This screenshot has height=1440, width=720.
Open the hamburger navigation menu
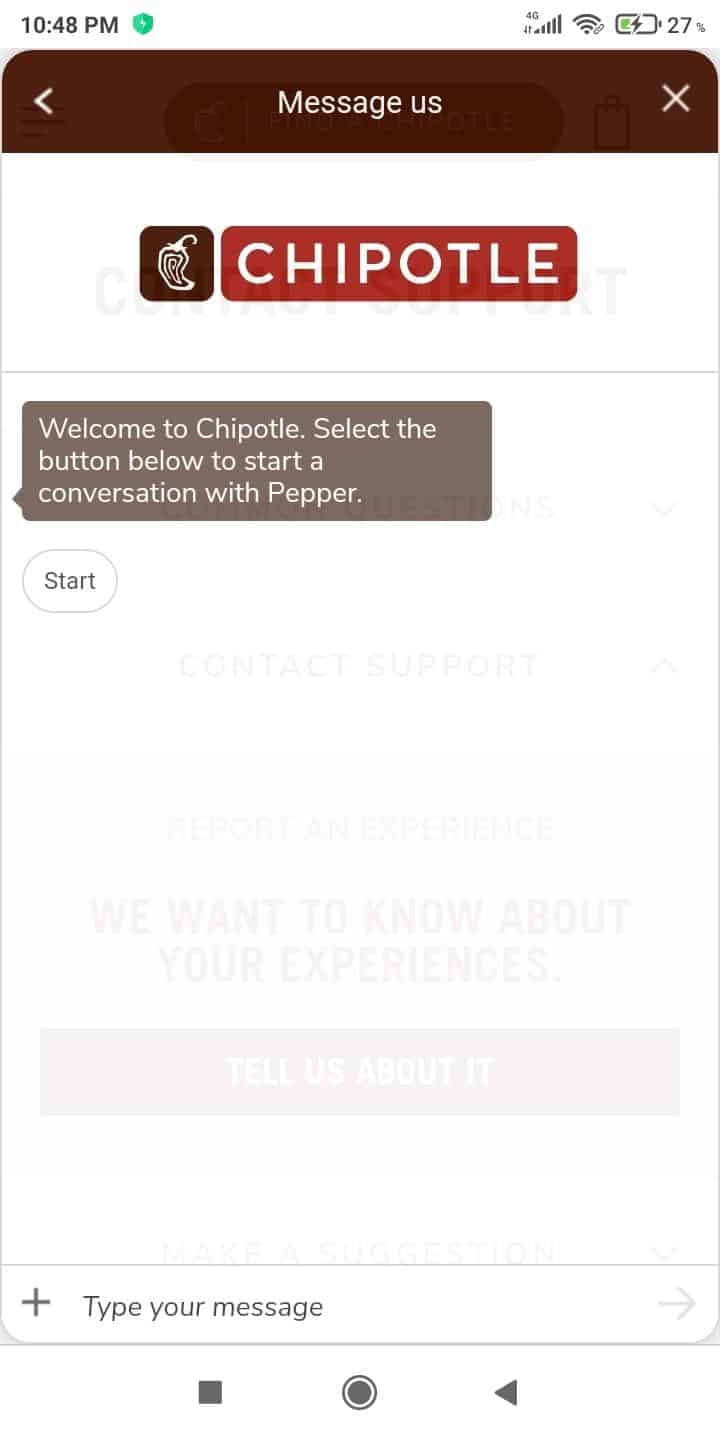tap(40, 122)
